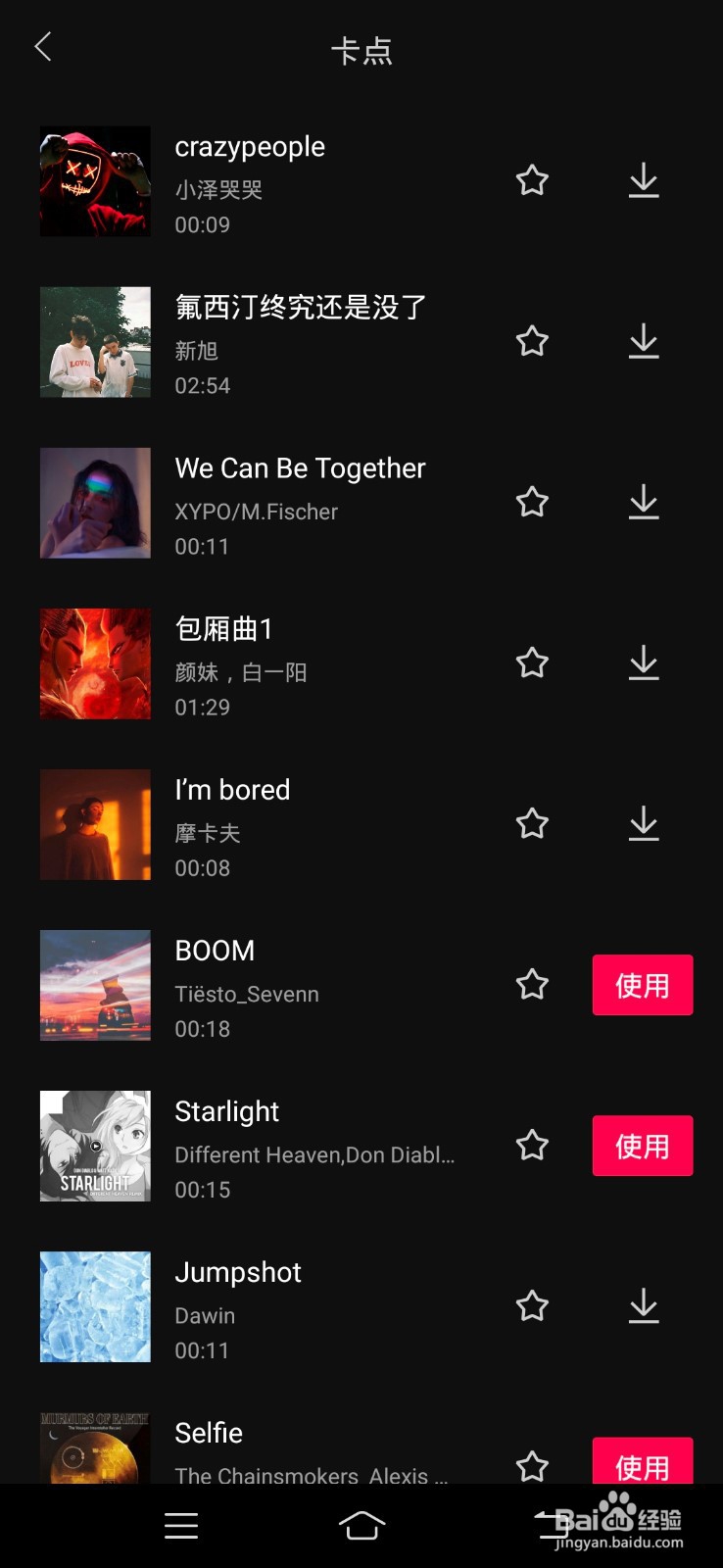Image resolution: width=723 pixels, height=1568 pixels.
Task: Go back using the top-left arrow
Action: pos(43,46)
